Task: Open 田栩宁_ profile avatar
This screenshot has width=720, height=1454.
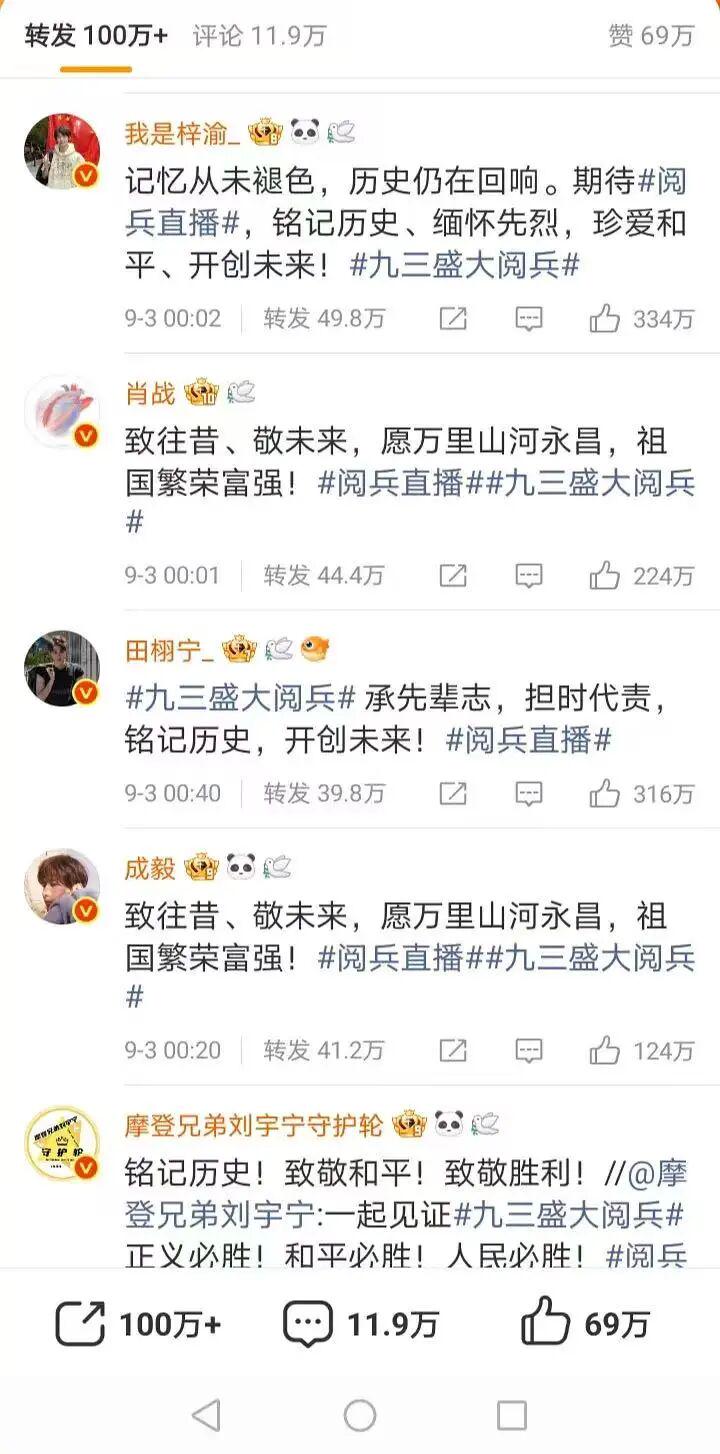Action: [62, 668]
